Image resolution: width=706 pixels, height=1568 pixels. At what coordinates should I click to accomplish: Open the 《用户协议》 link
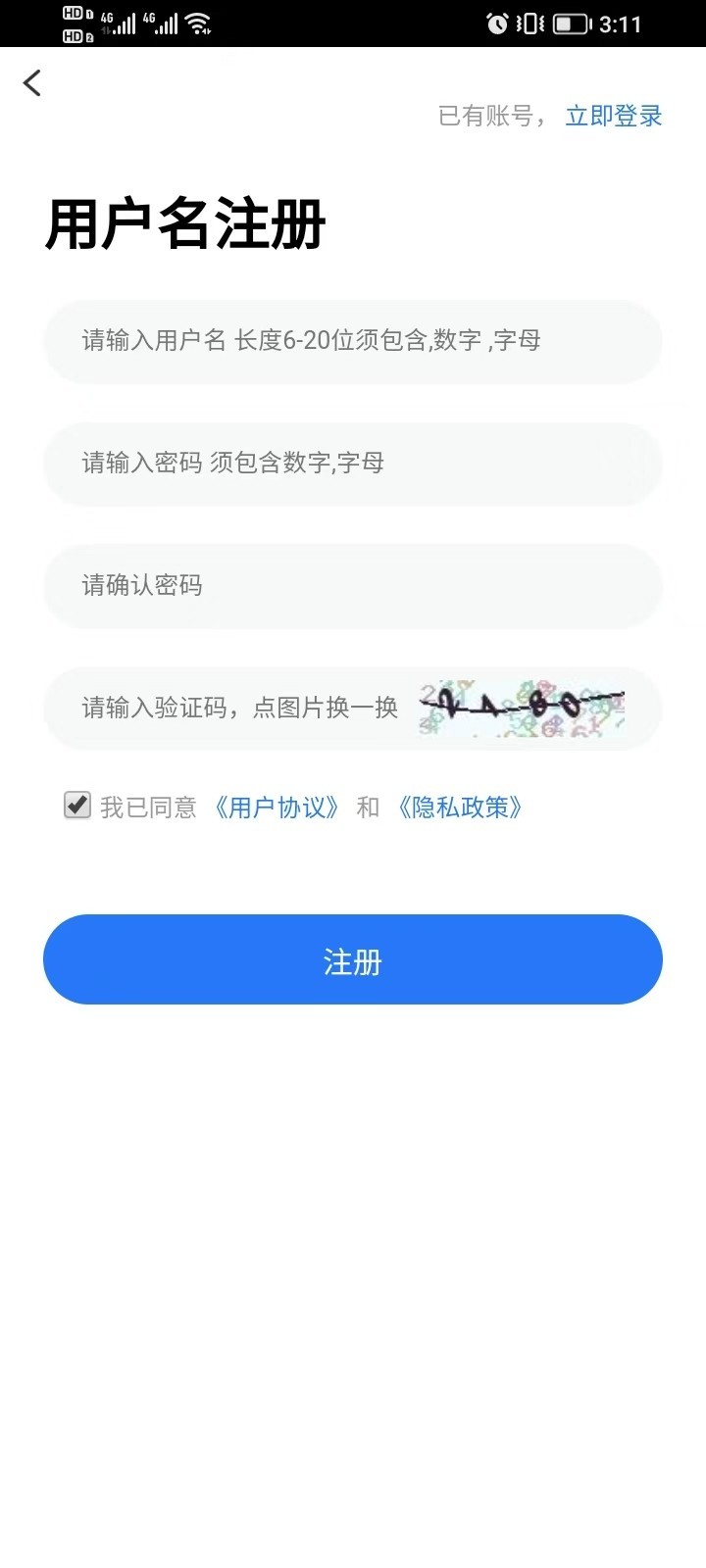coord(277,808)
